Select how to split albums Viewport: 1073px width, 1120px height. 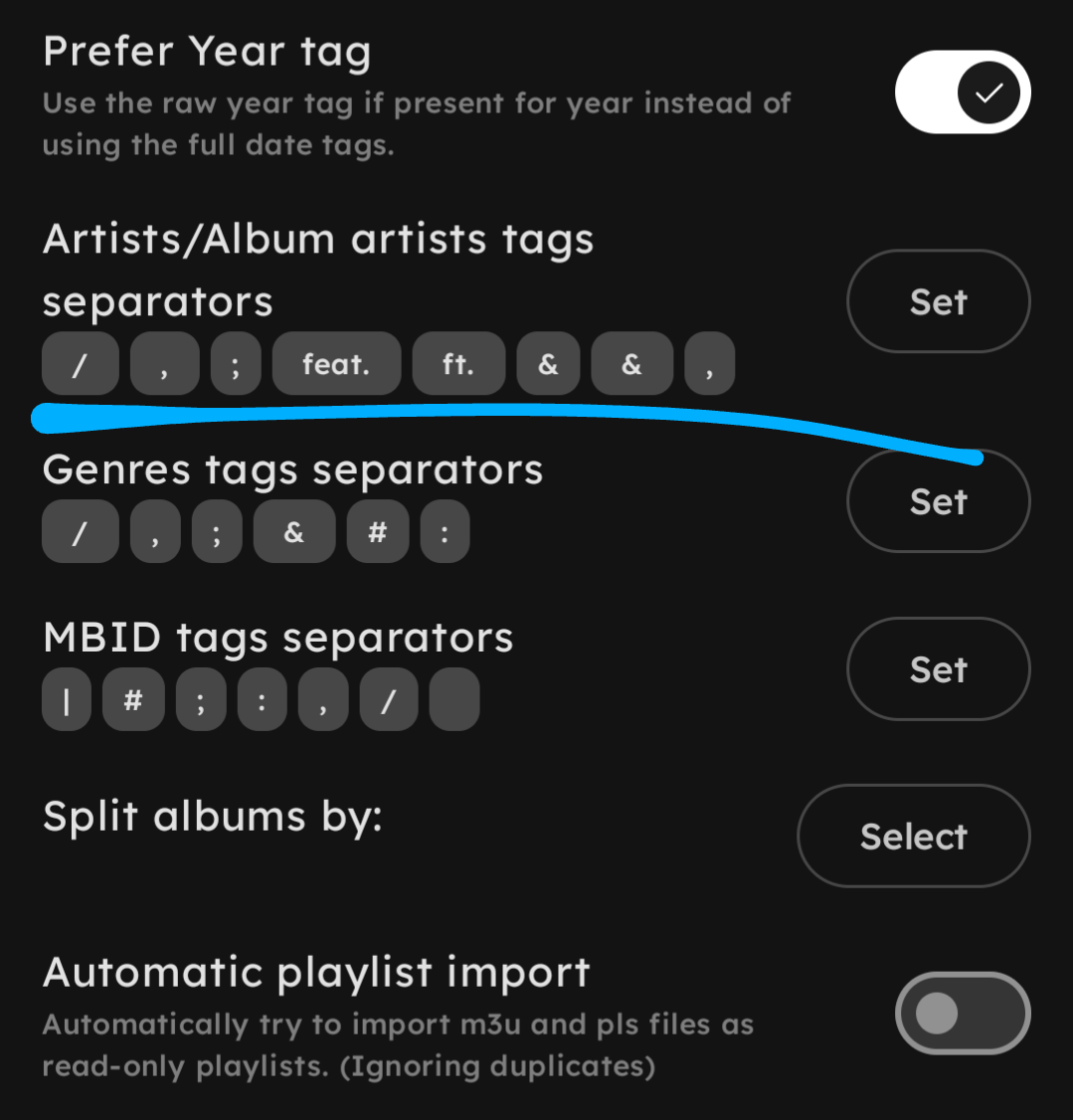click(x=913, y=837)
